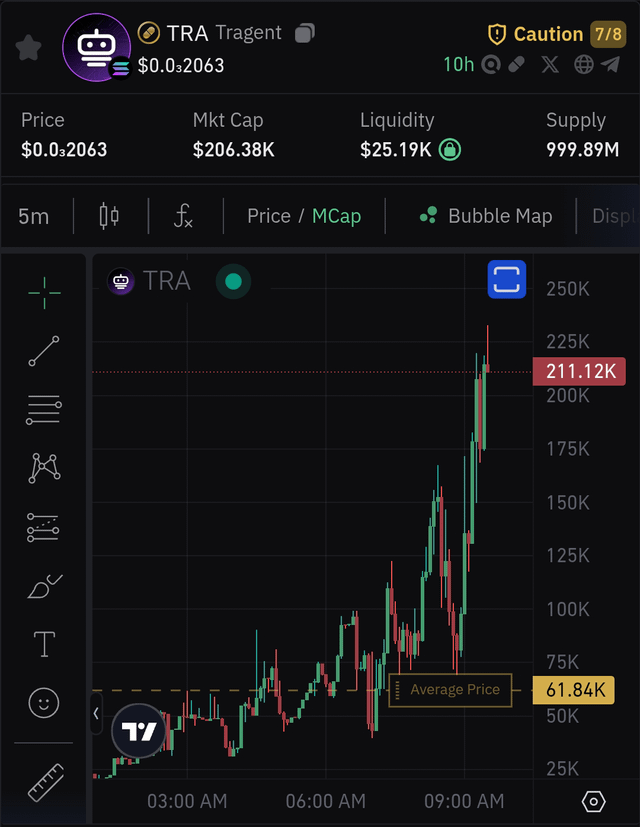Switch the chart to Price view
Image resolution: width=640 pixels, height=827 pixels.
click(268, 216)
